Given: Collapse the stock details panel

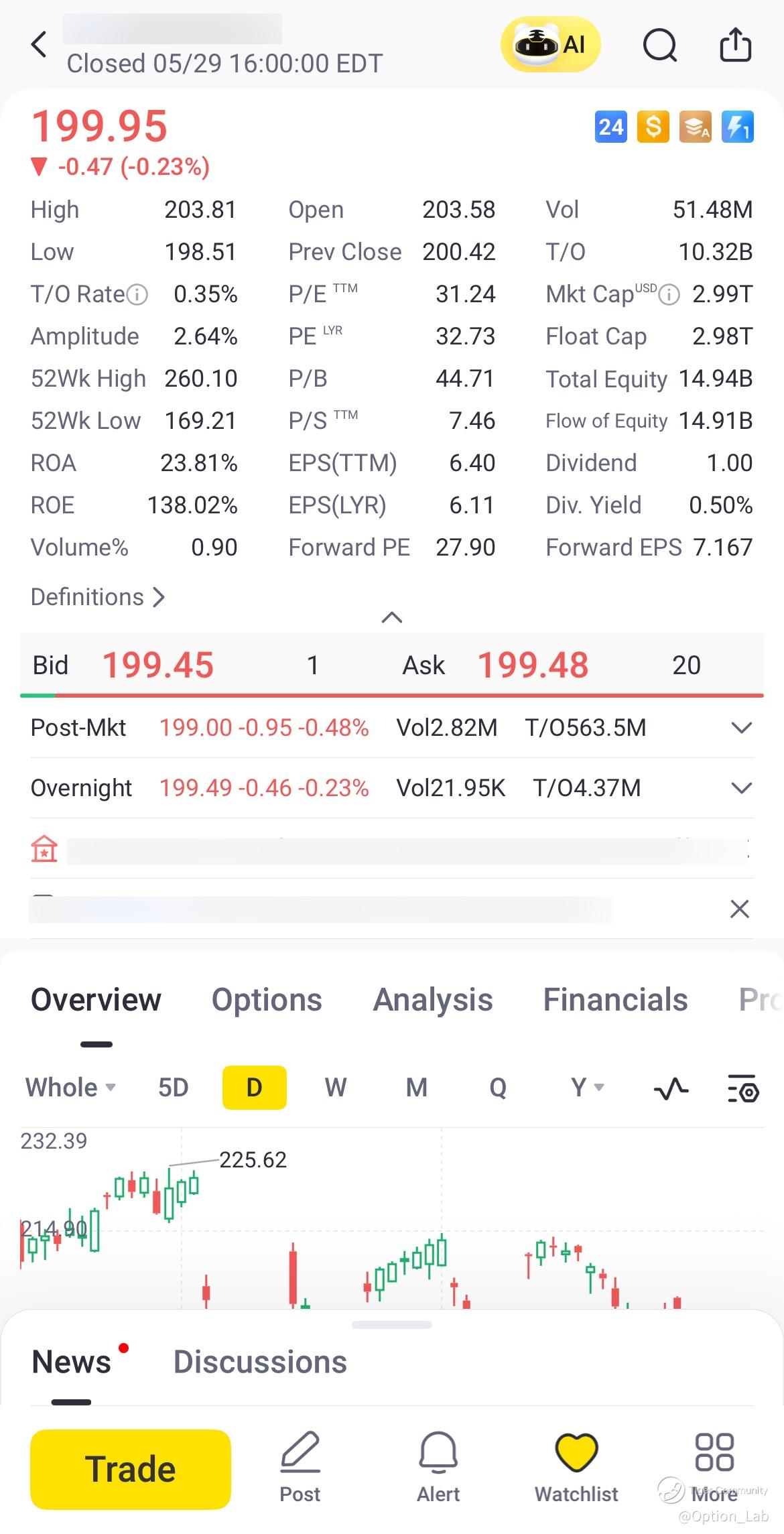Looking at the screenshot, I should [x=392, y=617].
